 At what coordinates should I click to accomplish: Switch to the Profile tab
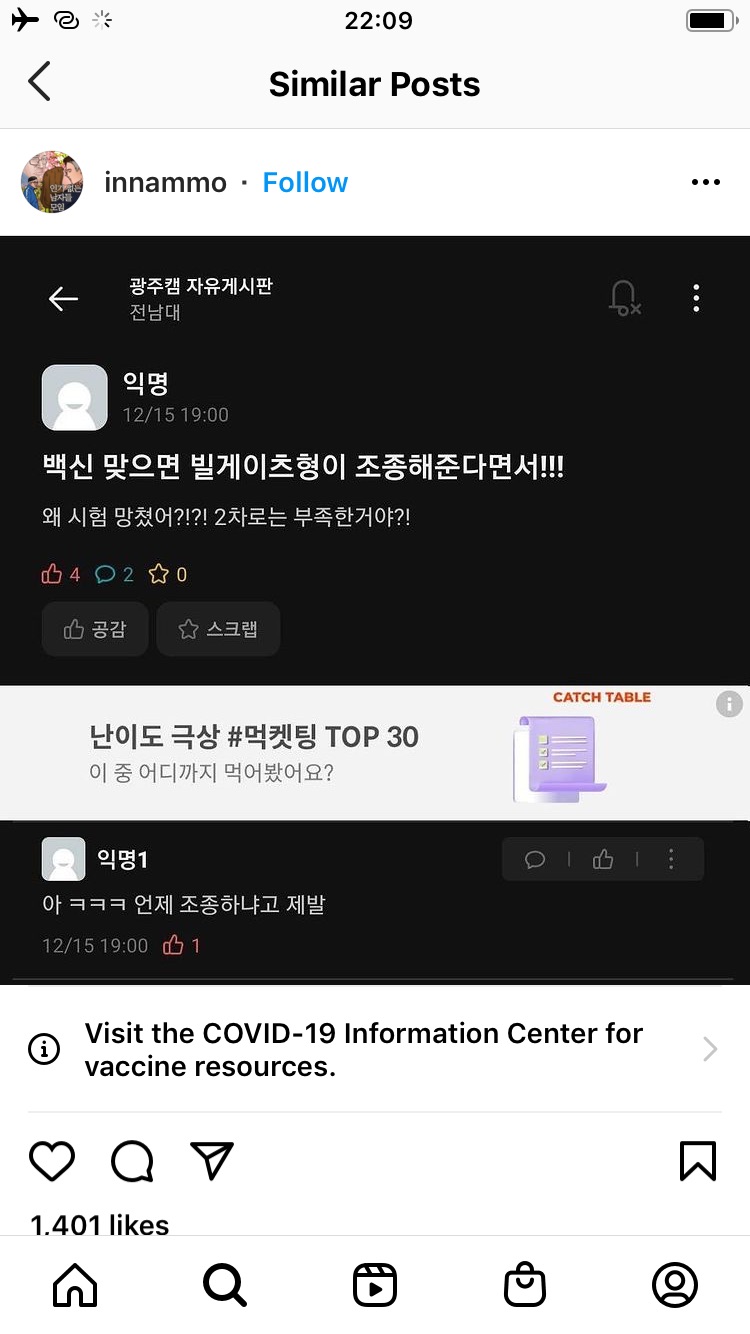[675, 1285]
